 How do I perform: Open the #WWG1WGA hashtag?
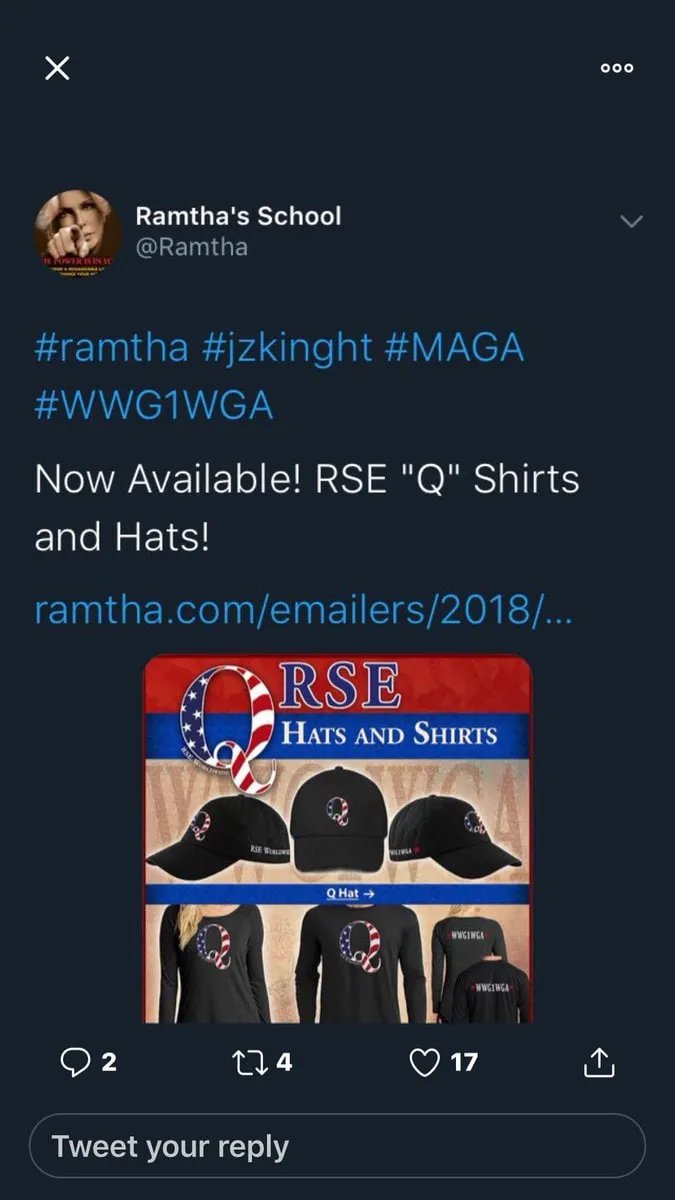coord(154,407)
